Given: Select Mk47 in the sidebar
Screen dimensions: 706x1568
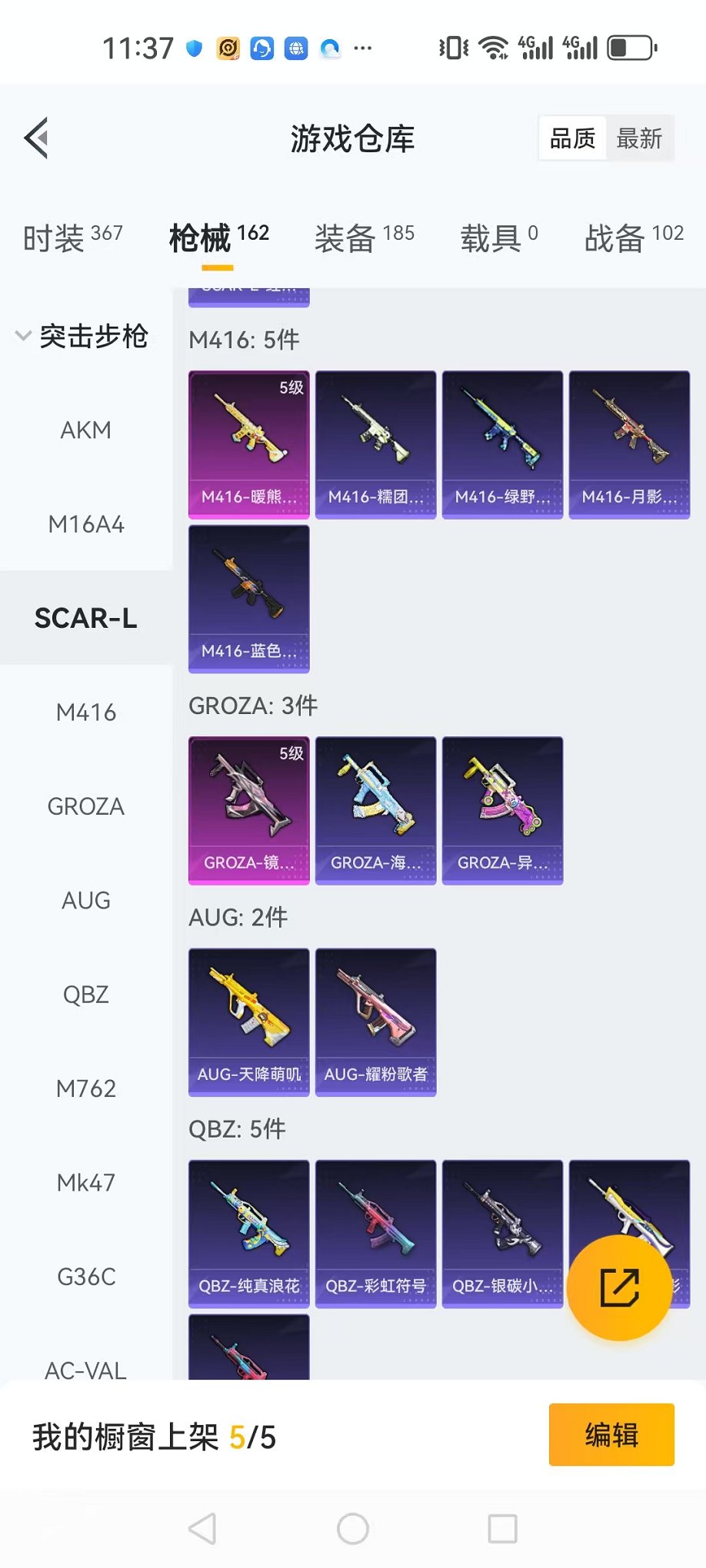Looking at the screenshot, I should coord(85,1183).
